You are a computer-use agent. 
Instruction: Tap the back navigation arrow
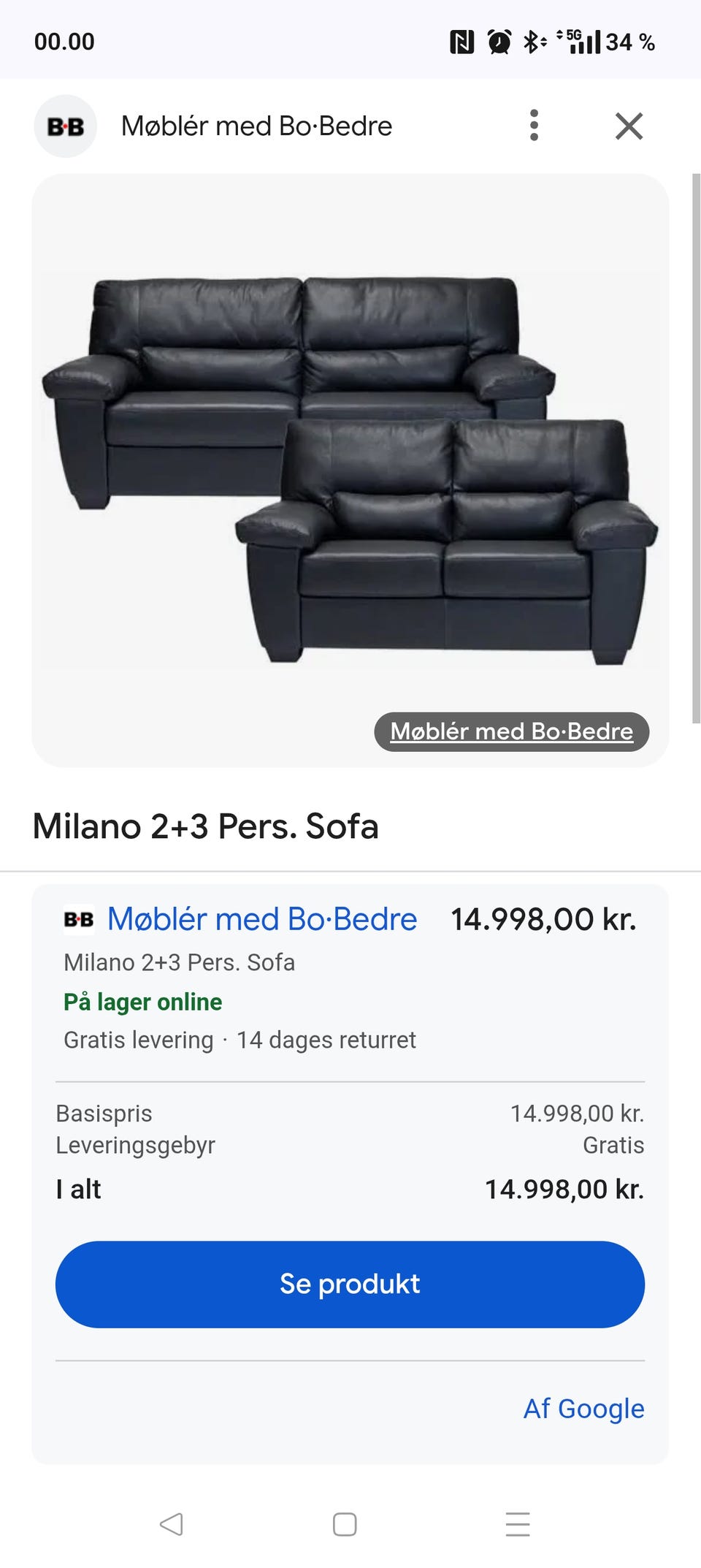tap(169, 1524)
